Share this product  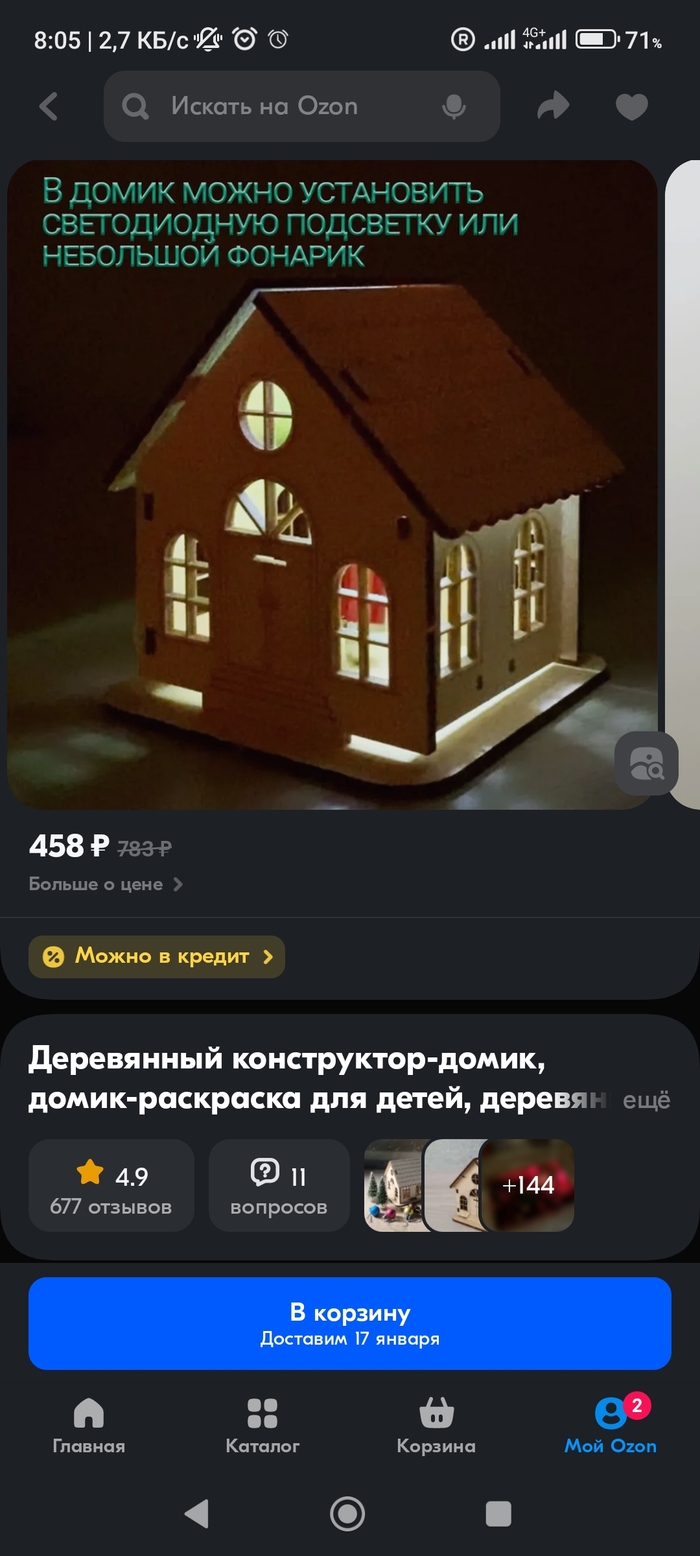point(553,106)
